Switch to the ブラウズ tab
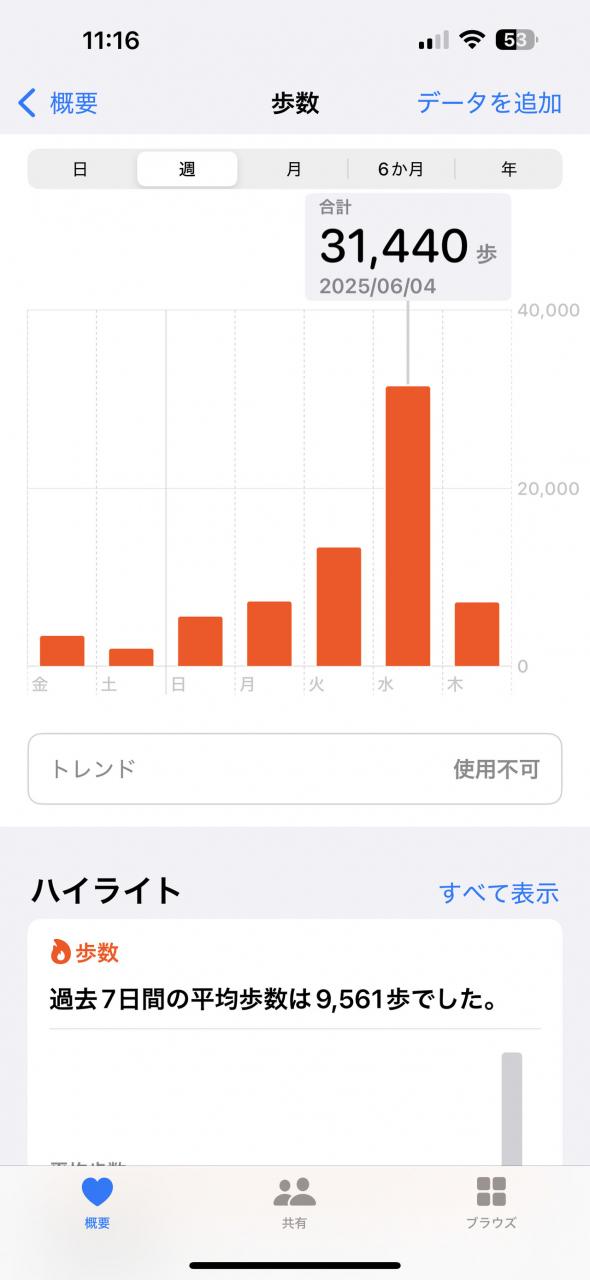 point(491,1202)
